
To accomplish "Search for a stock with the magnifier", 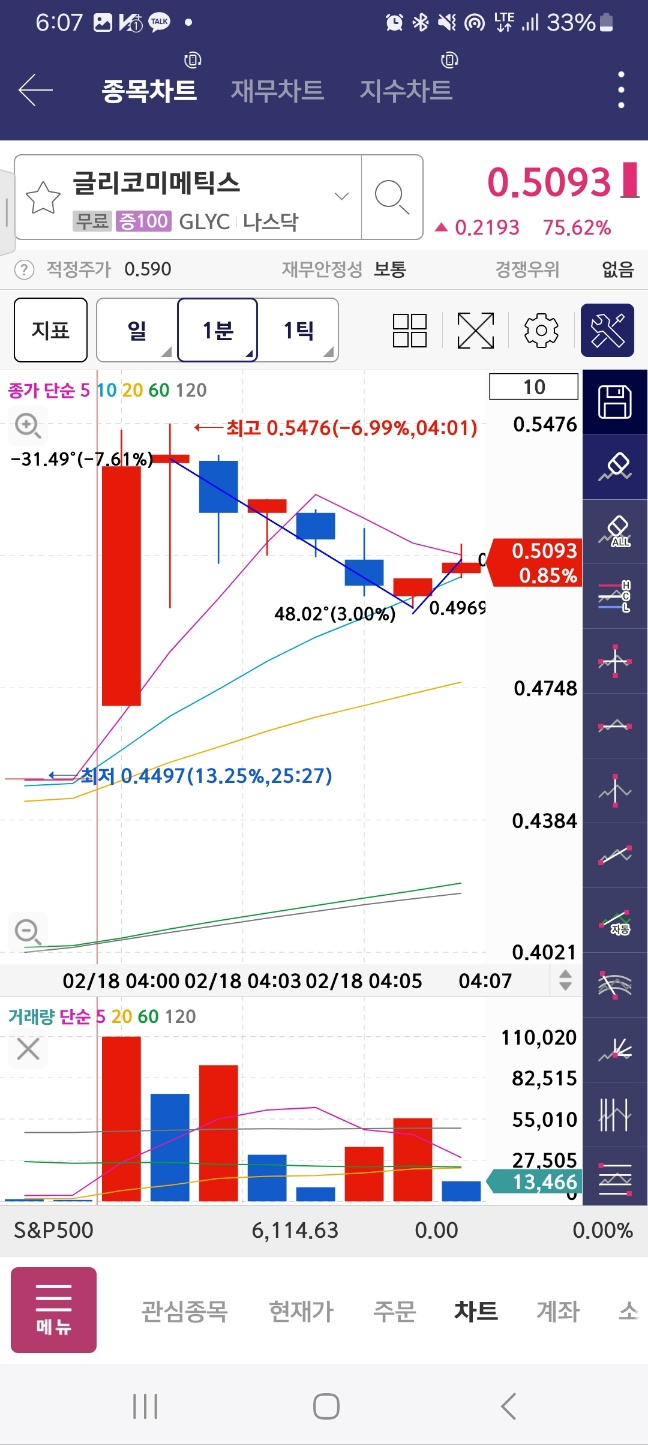I will (x=391, y=197).
